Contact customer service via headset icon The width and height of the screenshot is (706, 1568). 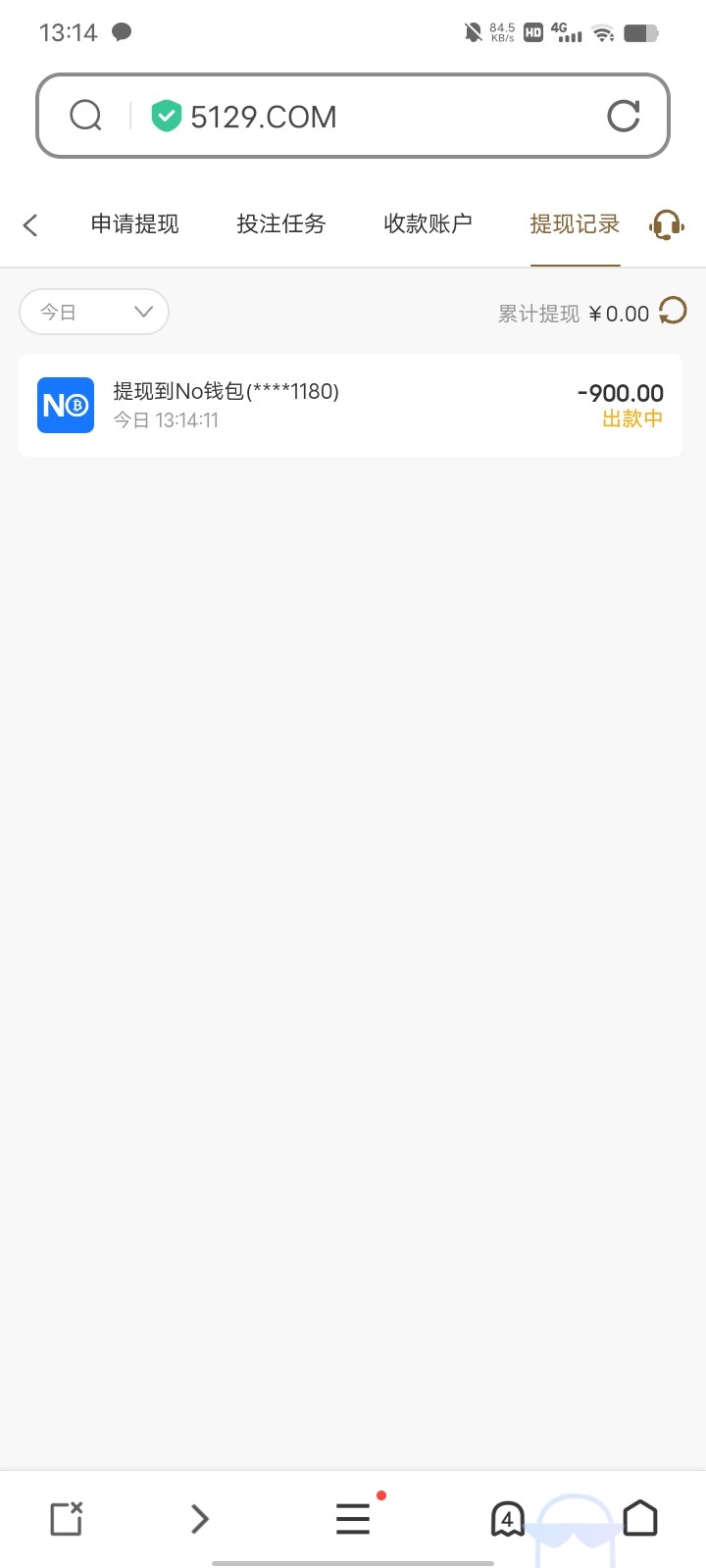tap(667, 225)
